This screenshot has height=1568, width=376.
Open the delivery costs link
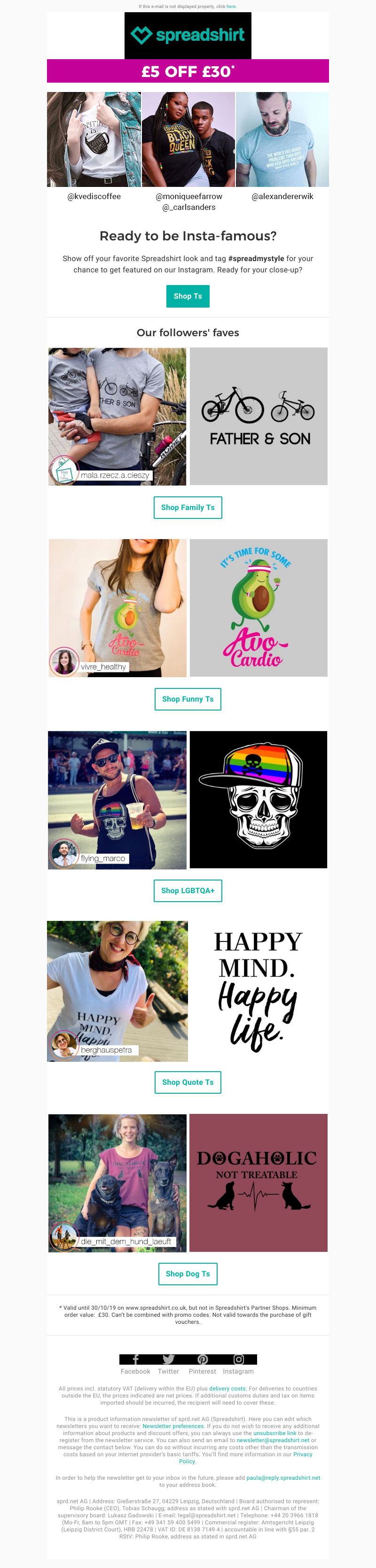(x=227, y=1389)
